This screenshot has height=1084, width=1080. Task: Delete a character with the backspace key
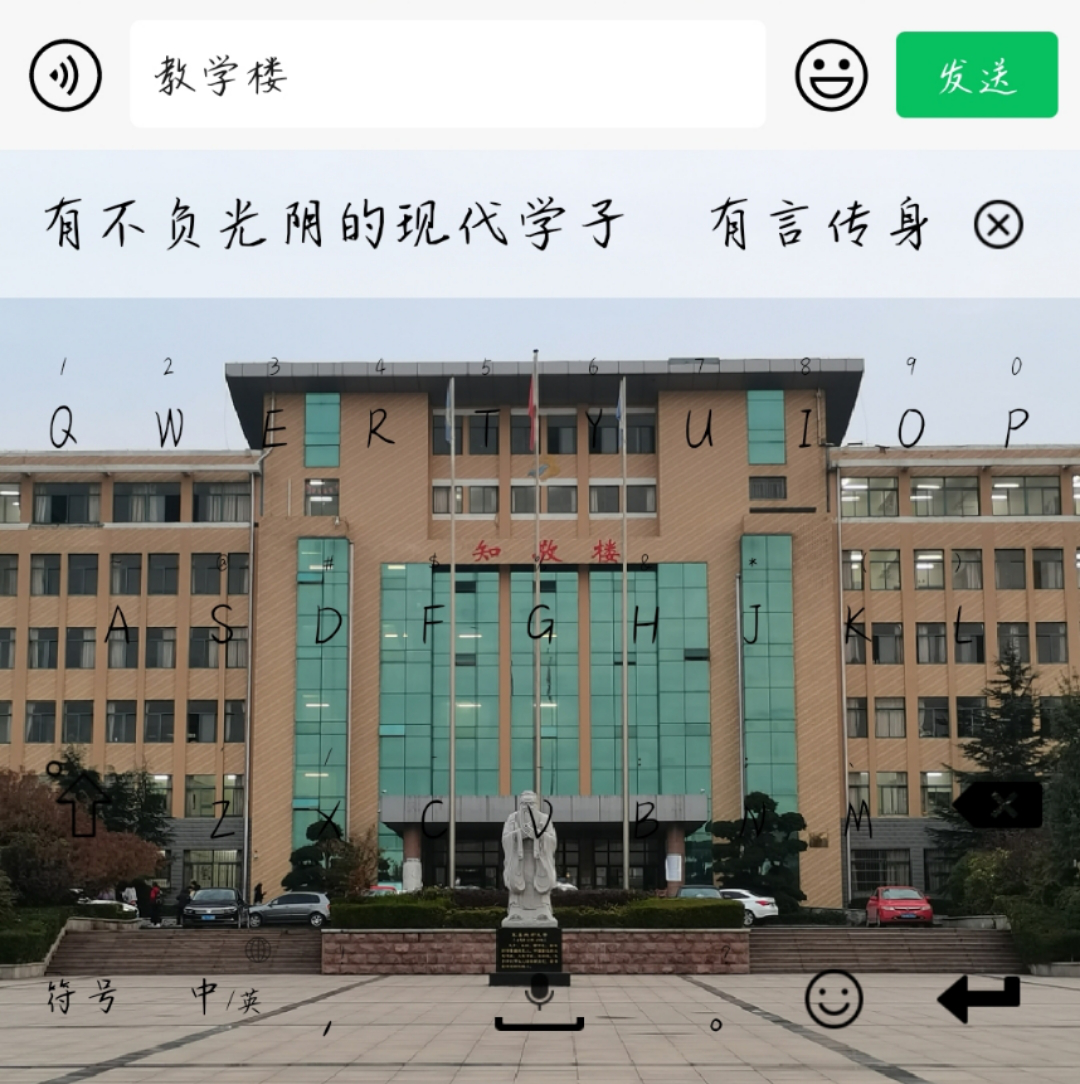(x=998, y=804)
